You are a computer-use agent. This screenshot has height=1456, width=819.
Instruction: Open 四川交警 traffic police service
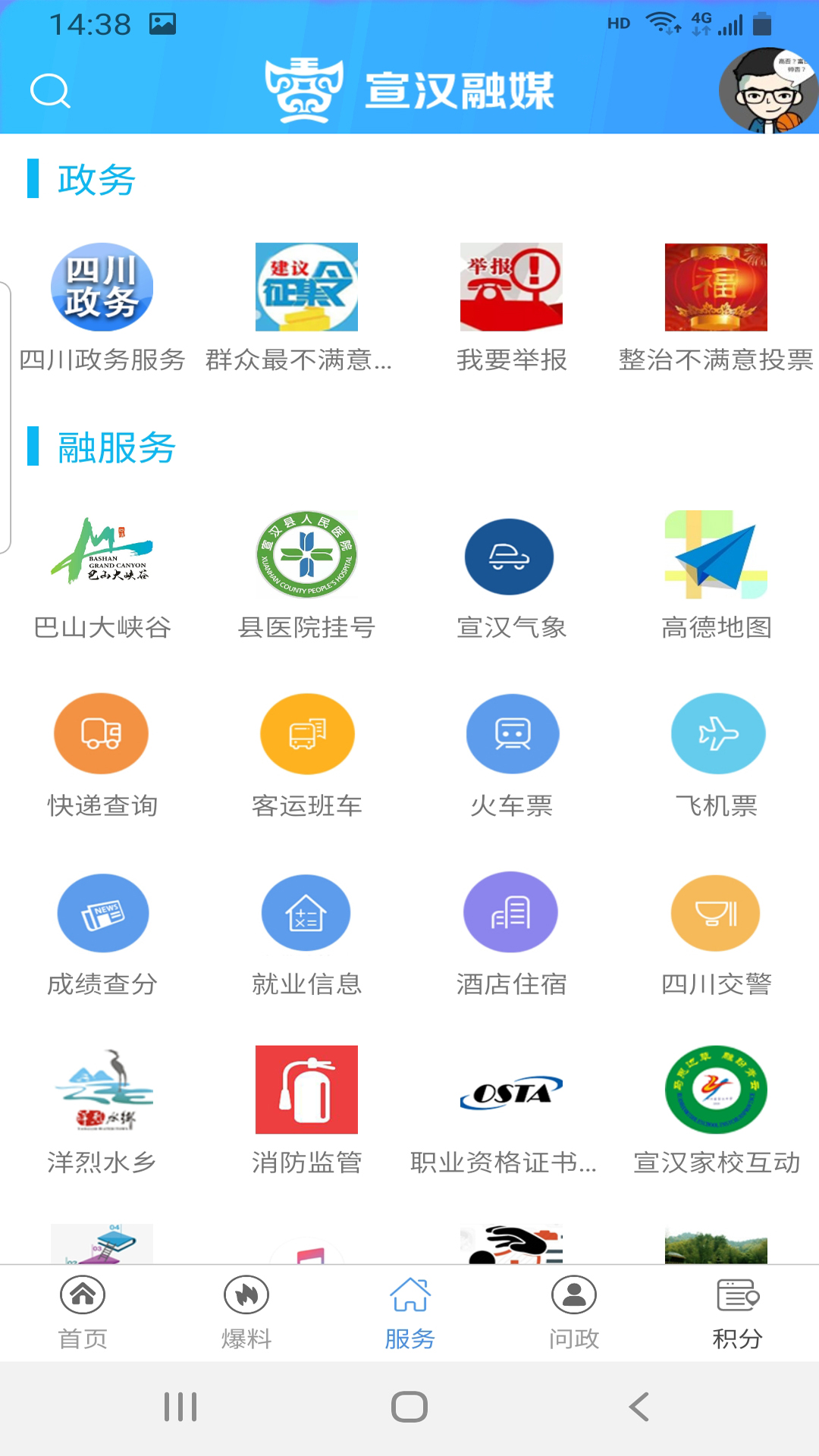click(x=715, y=912)
